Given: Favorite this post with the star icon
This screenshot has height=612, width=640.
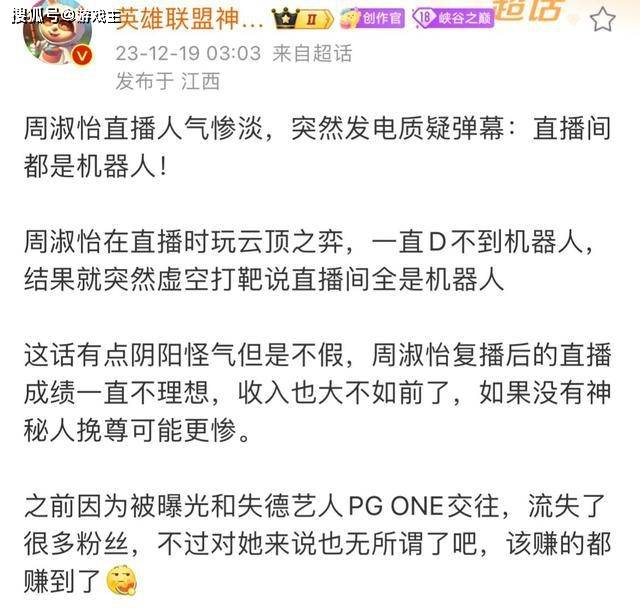Looking at the screenshot, I should 603,19.
